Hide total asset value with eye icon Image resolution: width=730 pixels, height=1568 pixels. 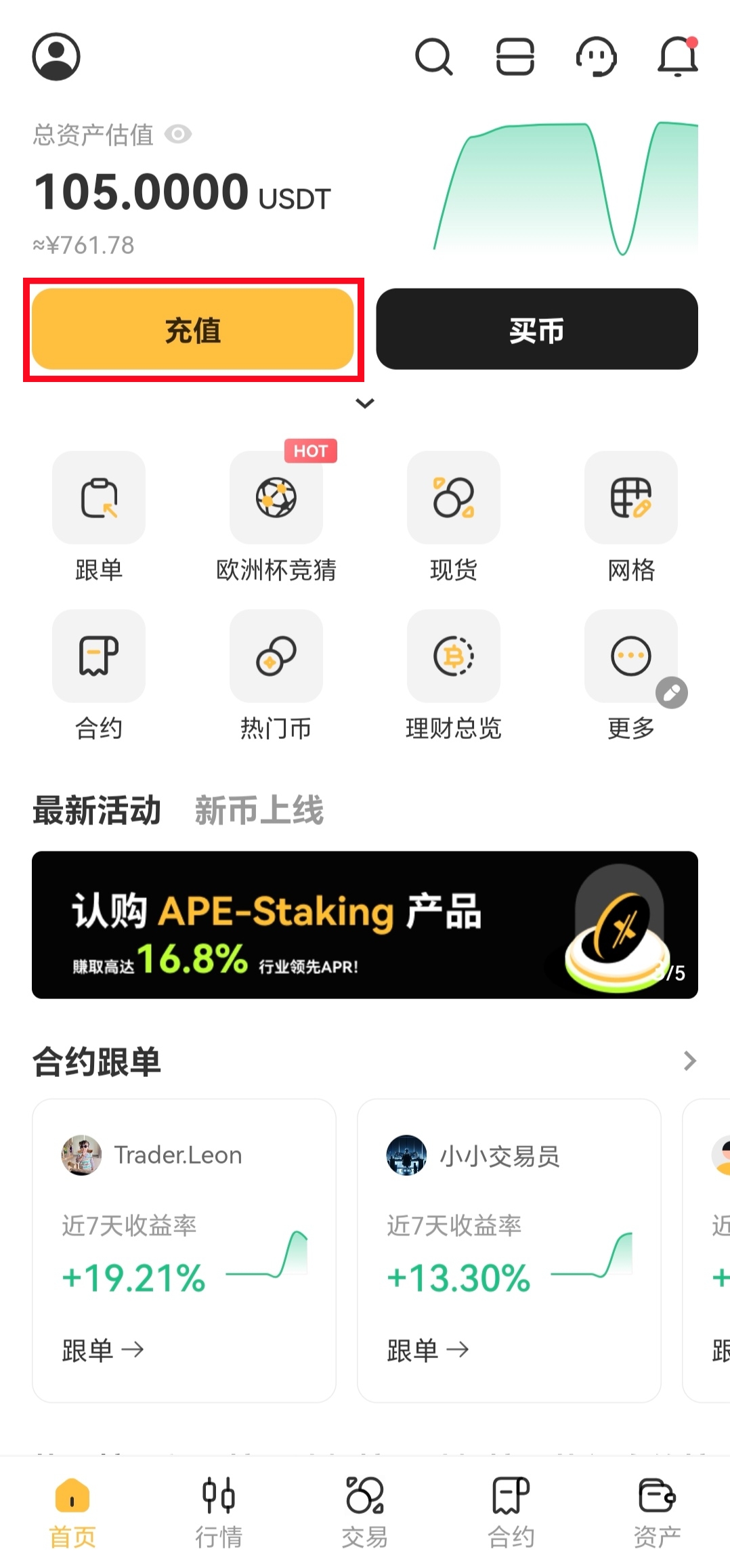click(178, 134)
